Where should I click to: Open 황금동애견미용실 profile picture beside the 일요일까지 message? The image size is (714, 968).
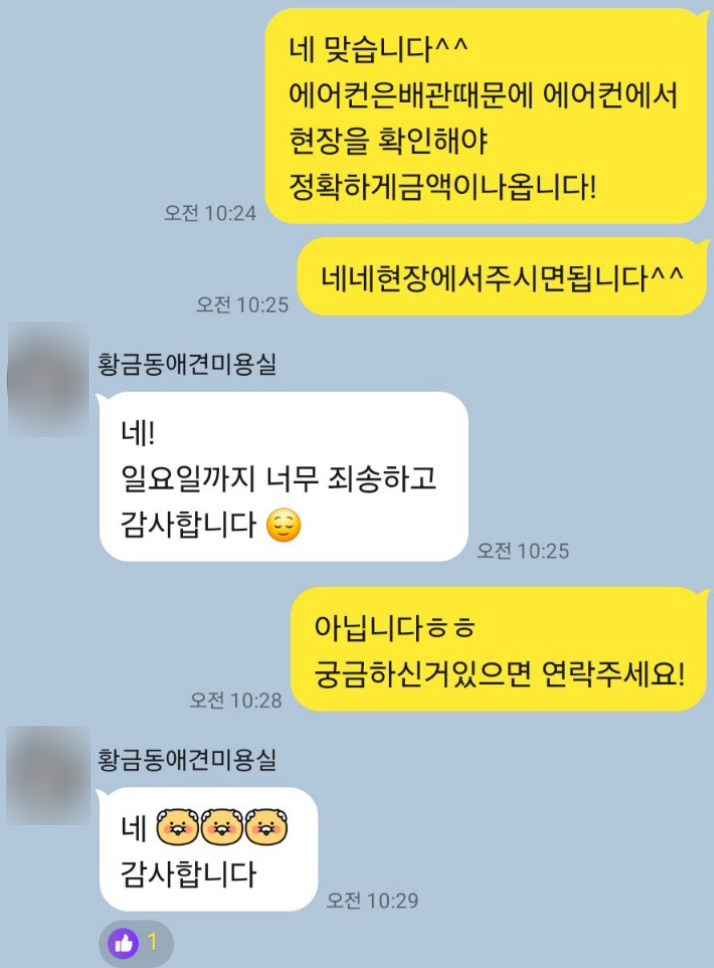pyautogui.click(x=47, y=380)
